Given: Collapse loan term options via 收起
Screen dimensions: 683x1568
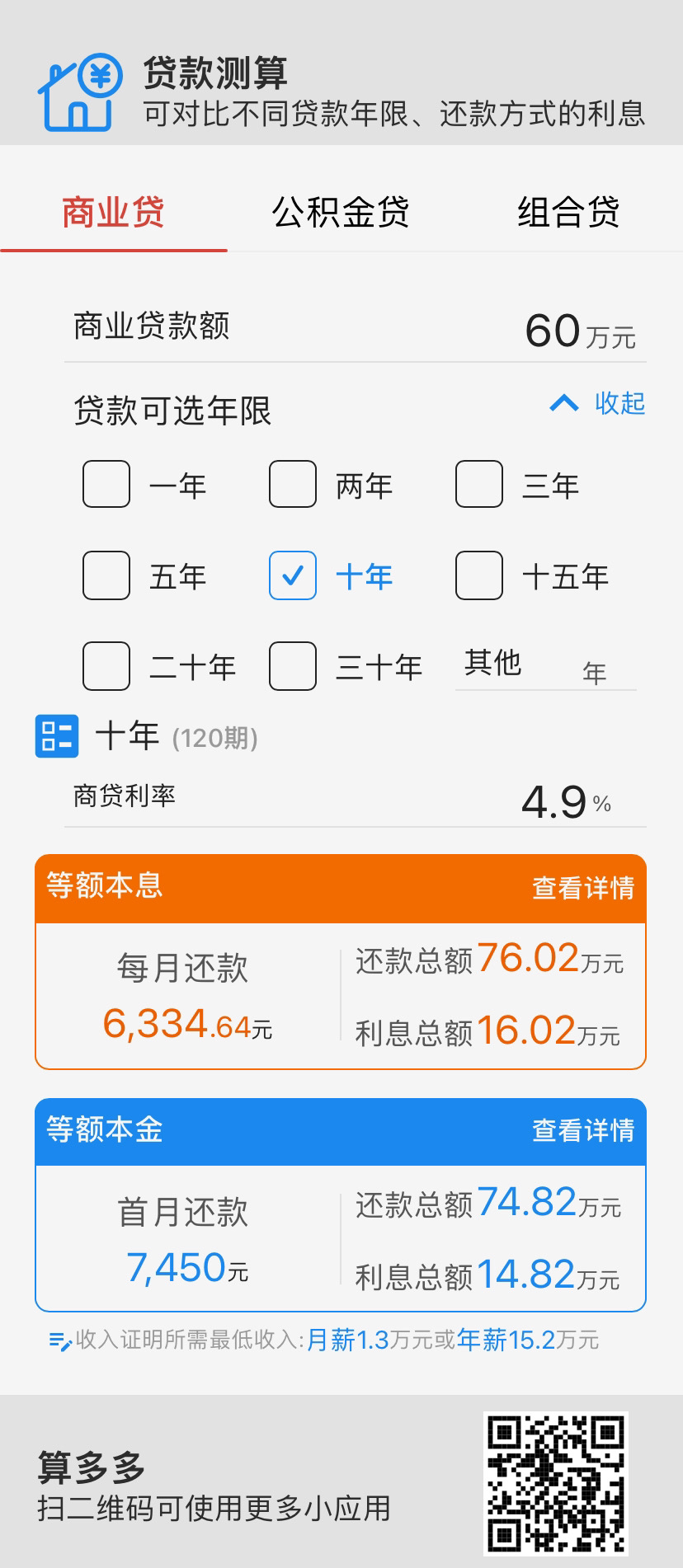Looking at the screenshot, I should [x=598, y=403].
